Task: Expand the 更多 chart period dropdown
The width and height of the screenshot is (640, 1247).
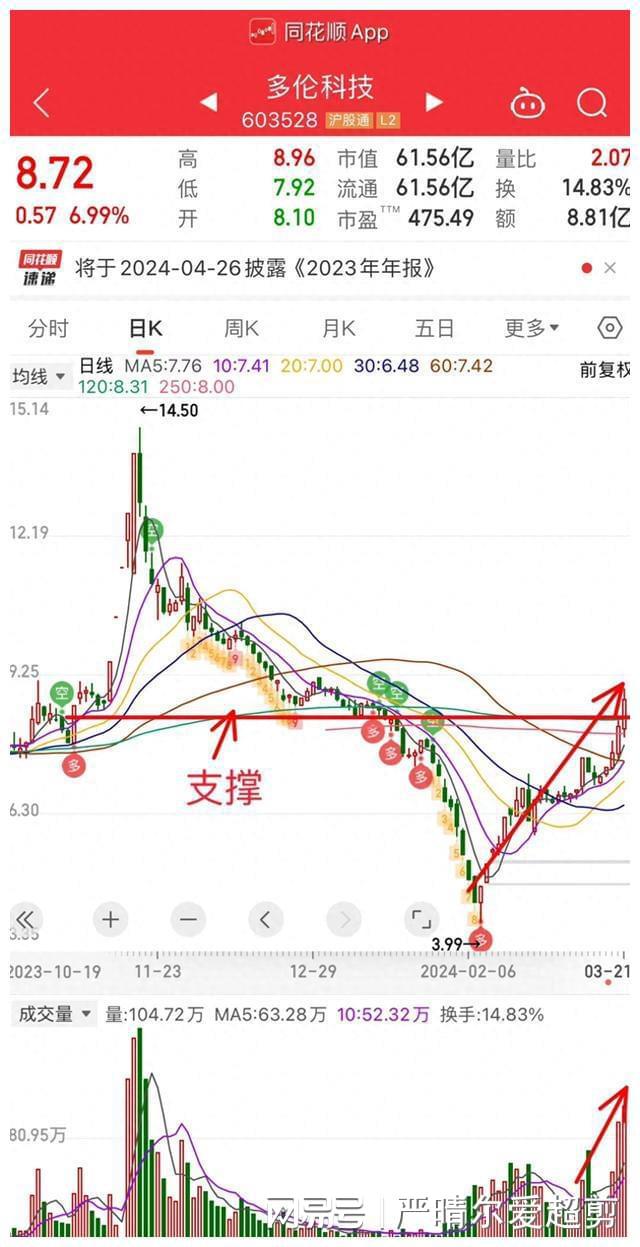Action: [x=532, y=328]
